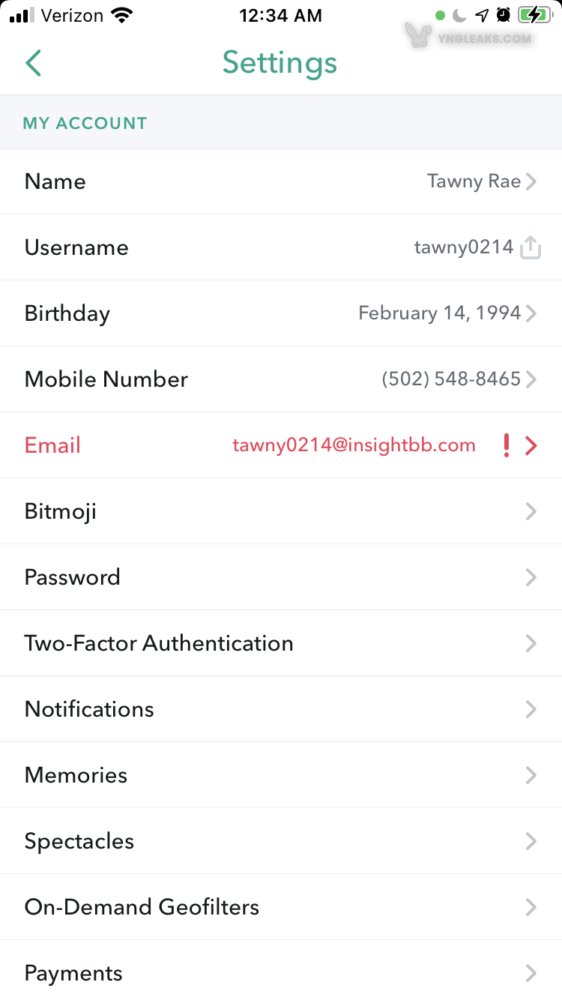562x1000 pixels.
Task: Change the Password
Action: (x=281, y=577)
